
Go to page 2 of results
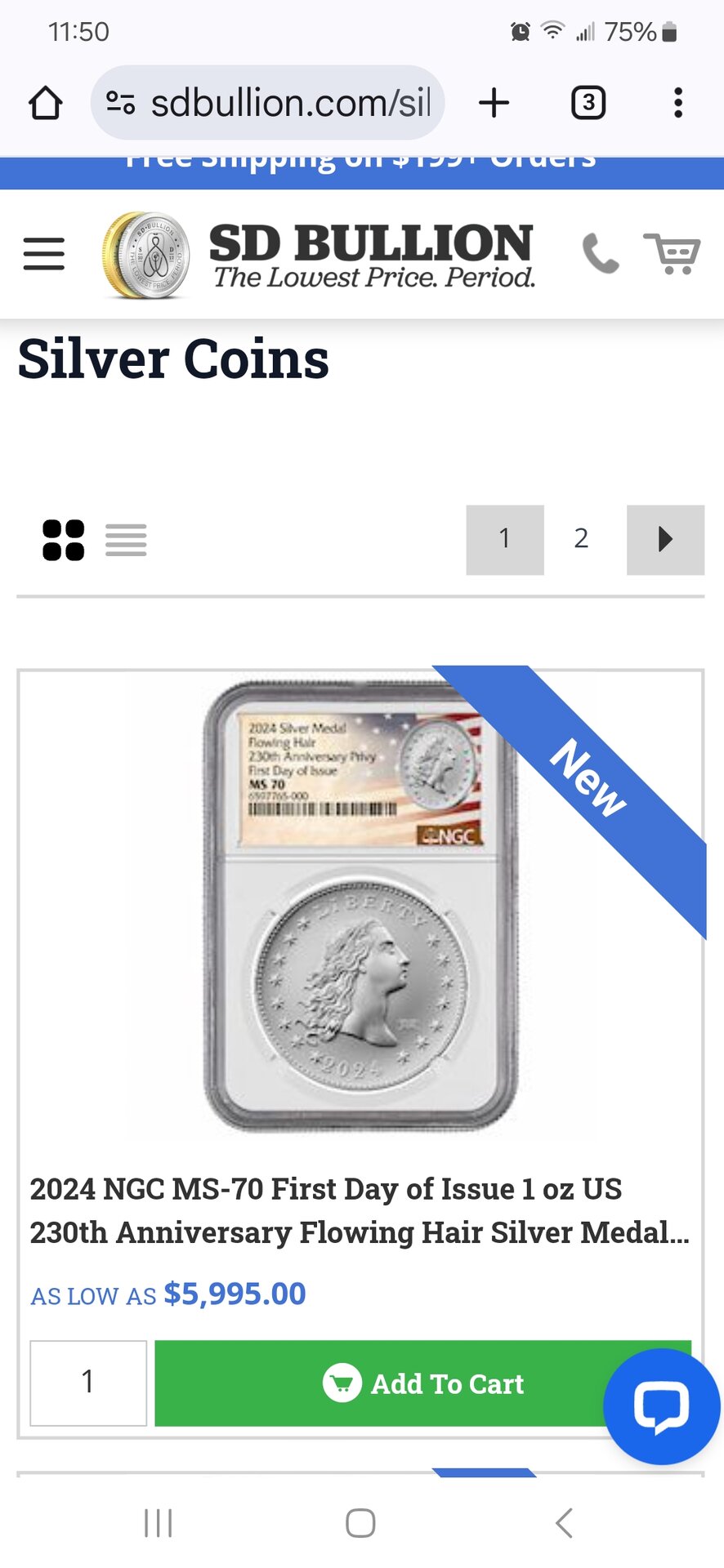tap(581, 539)
